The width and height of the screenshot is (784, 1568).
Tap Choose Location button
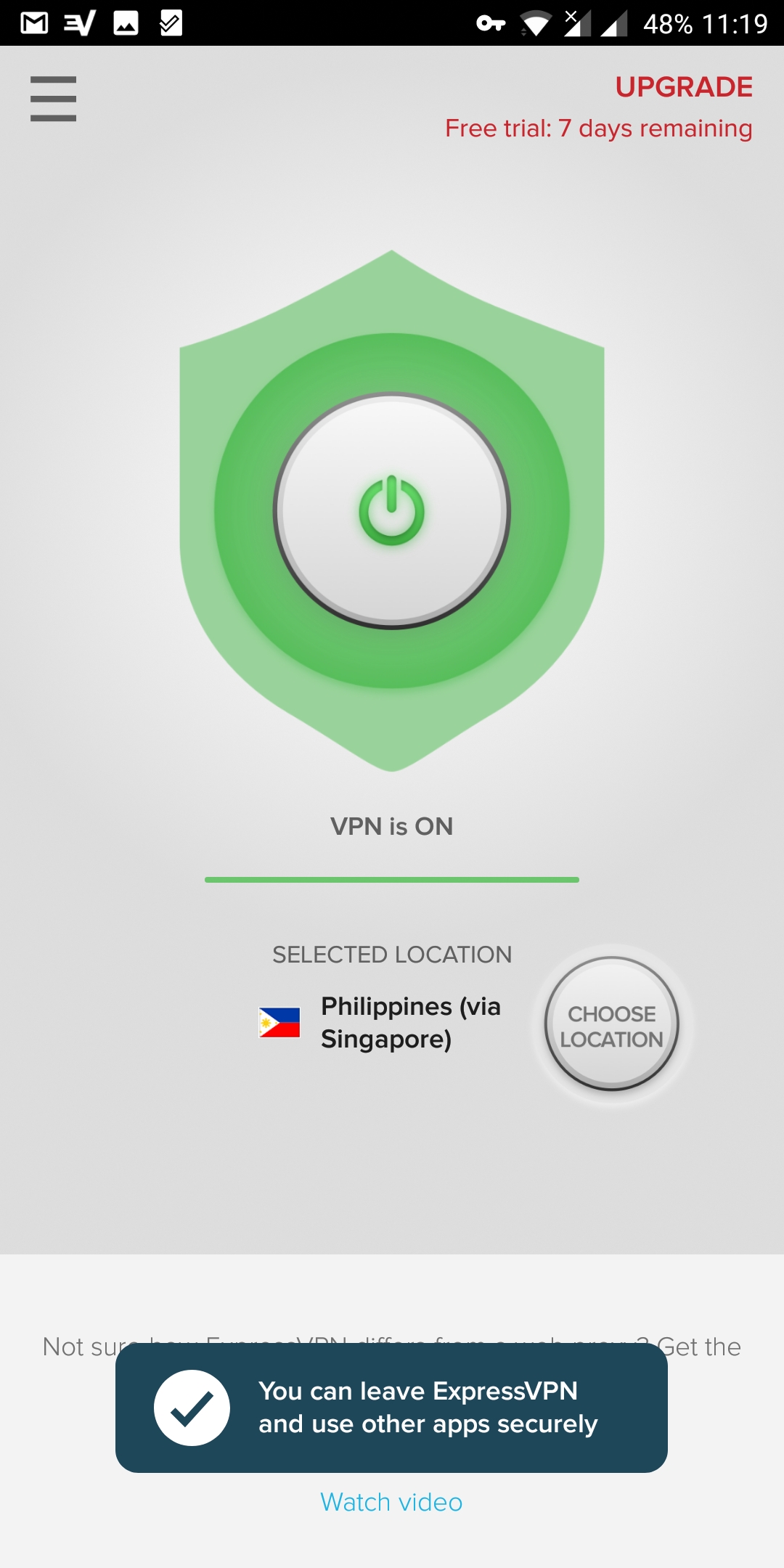(x=612, y=1024)
